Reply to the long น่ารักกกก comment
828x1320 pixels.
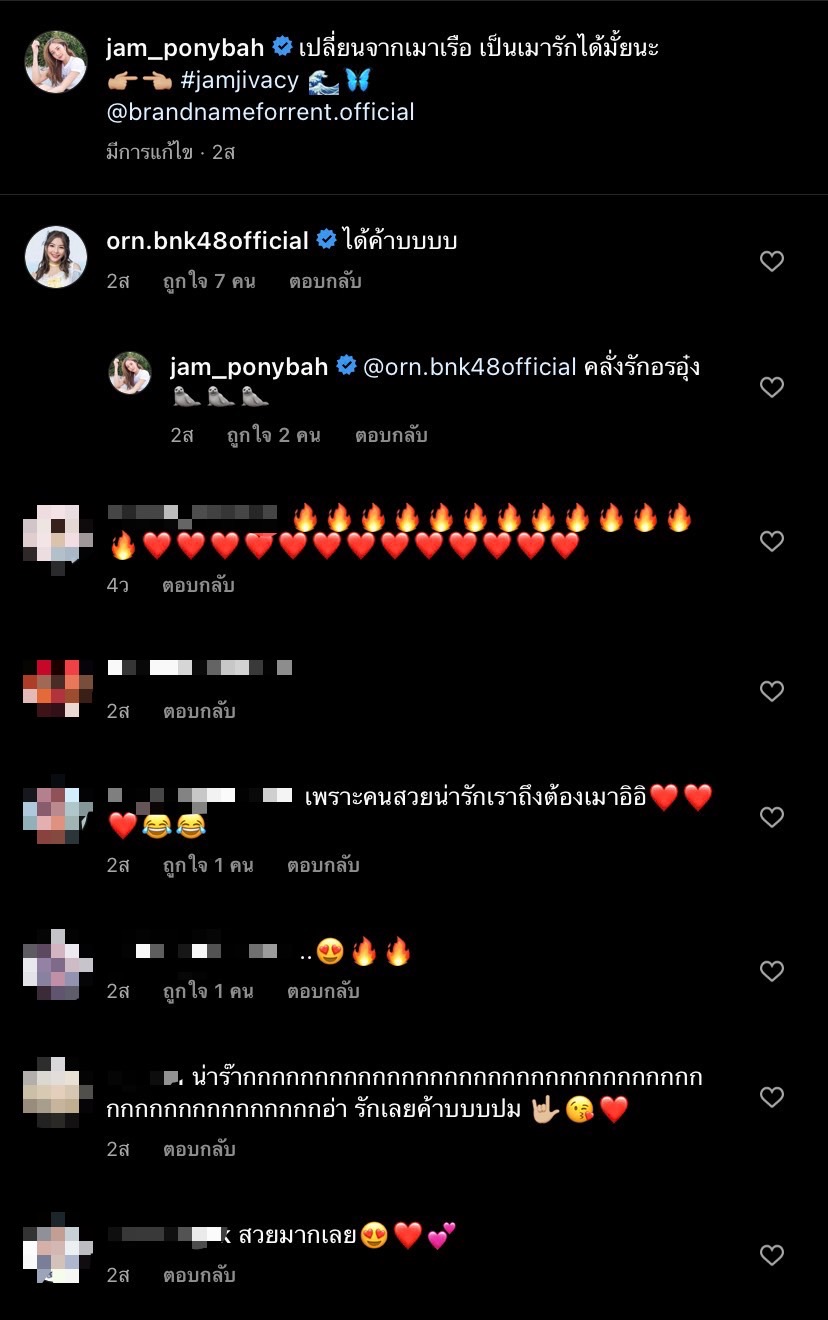[198, 1150]
